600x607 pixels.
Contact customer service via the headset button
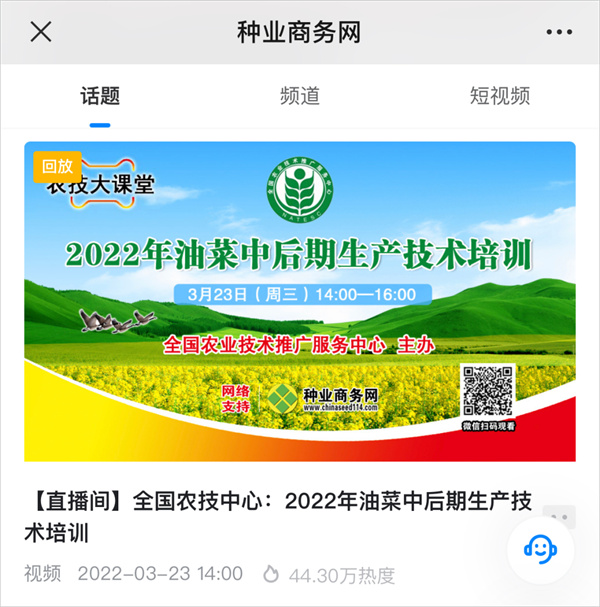539,549
